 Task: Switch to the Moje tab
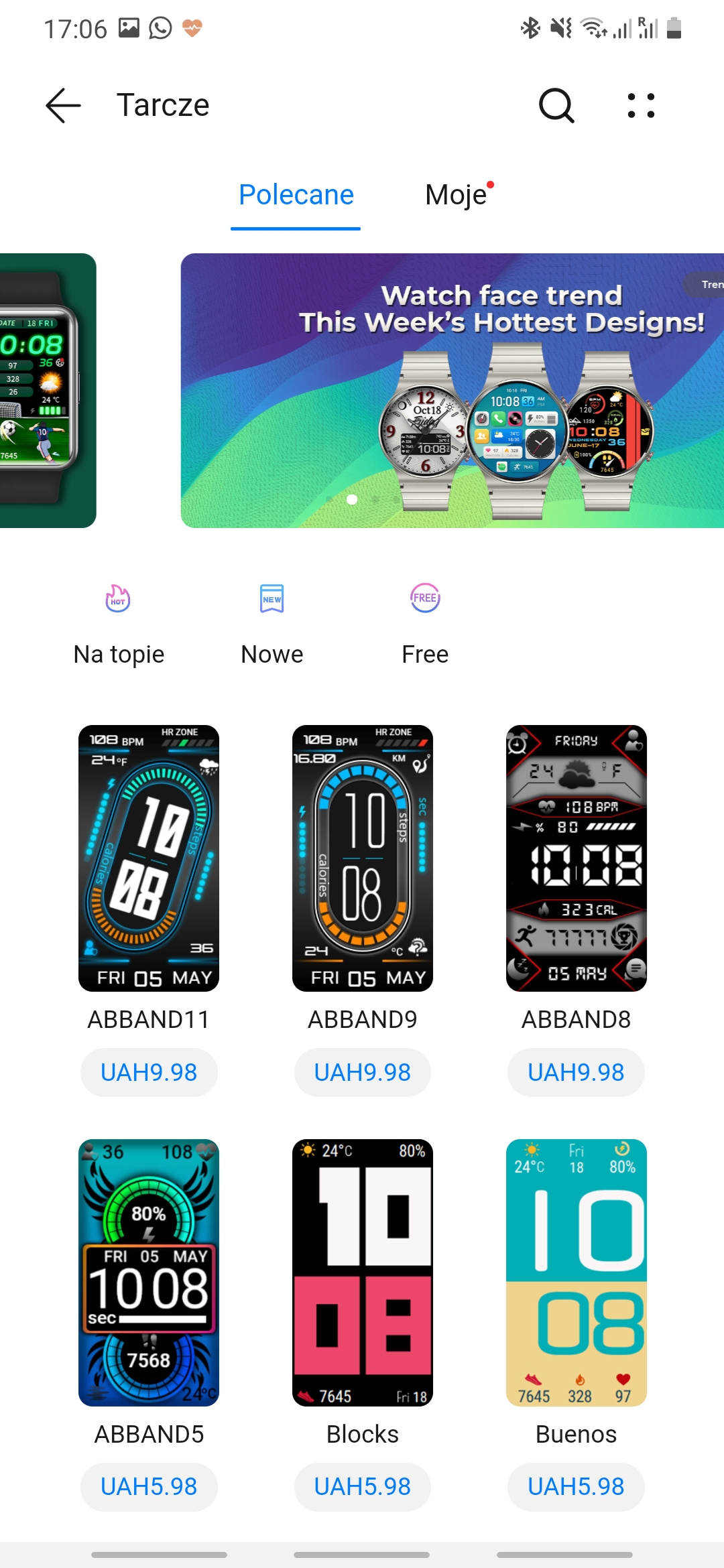pos(457,195)
